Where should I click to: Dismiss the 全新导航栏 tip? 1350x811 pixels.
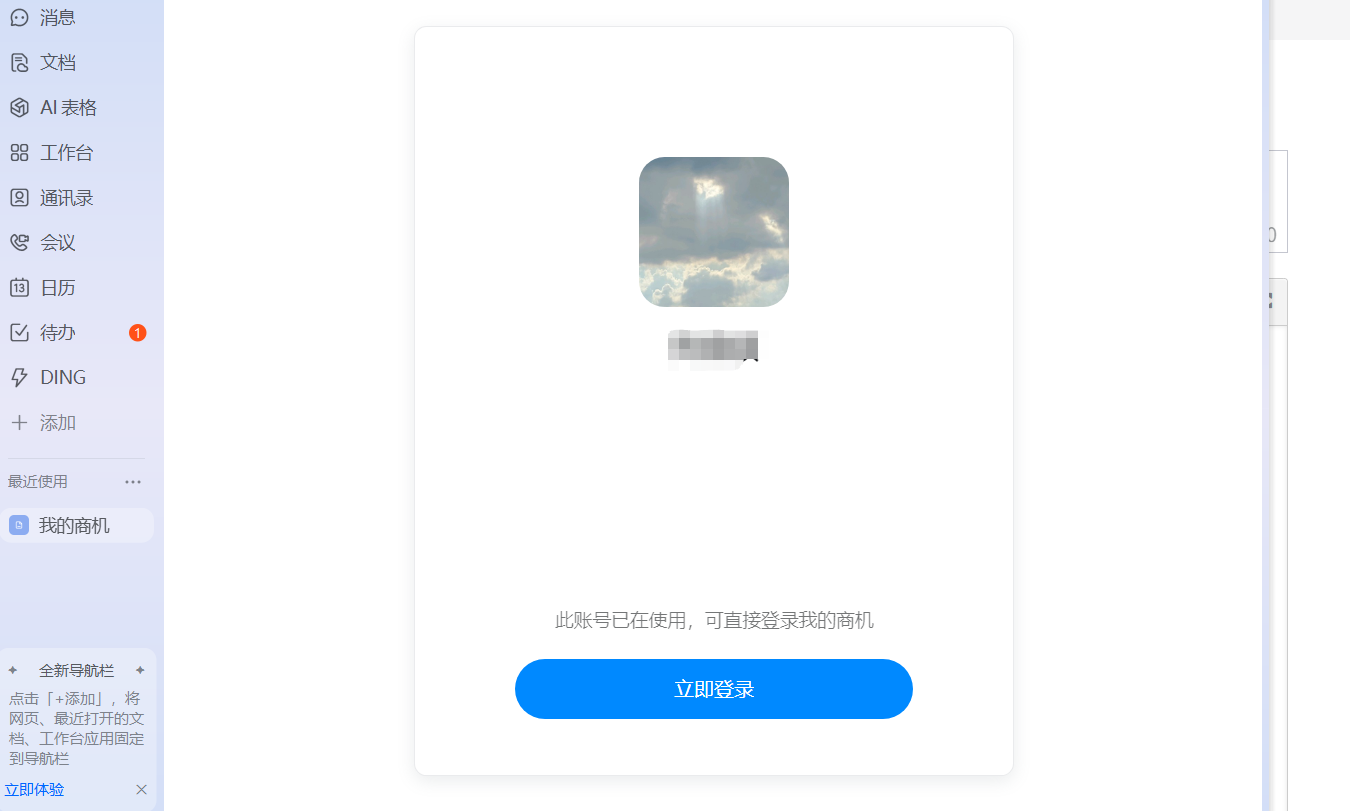click(141, 790)
